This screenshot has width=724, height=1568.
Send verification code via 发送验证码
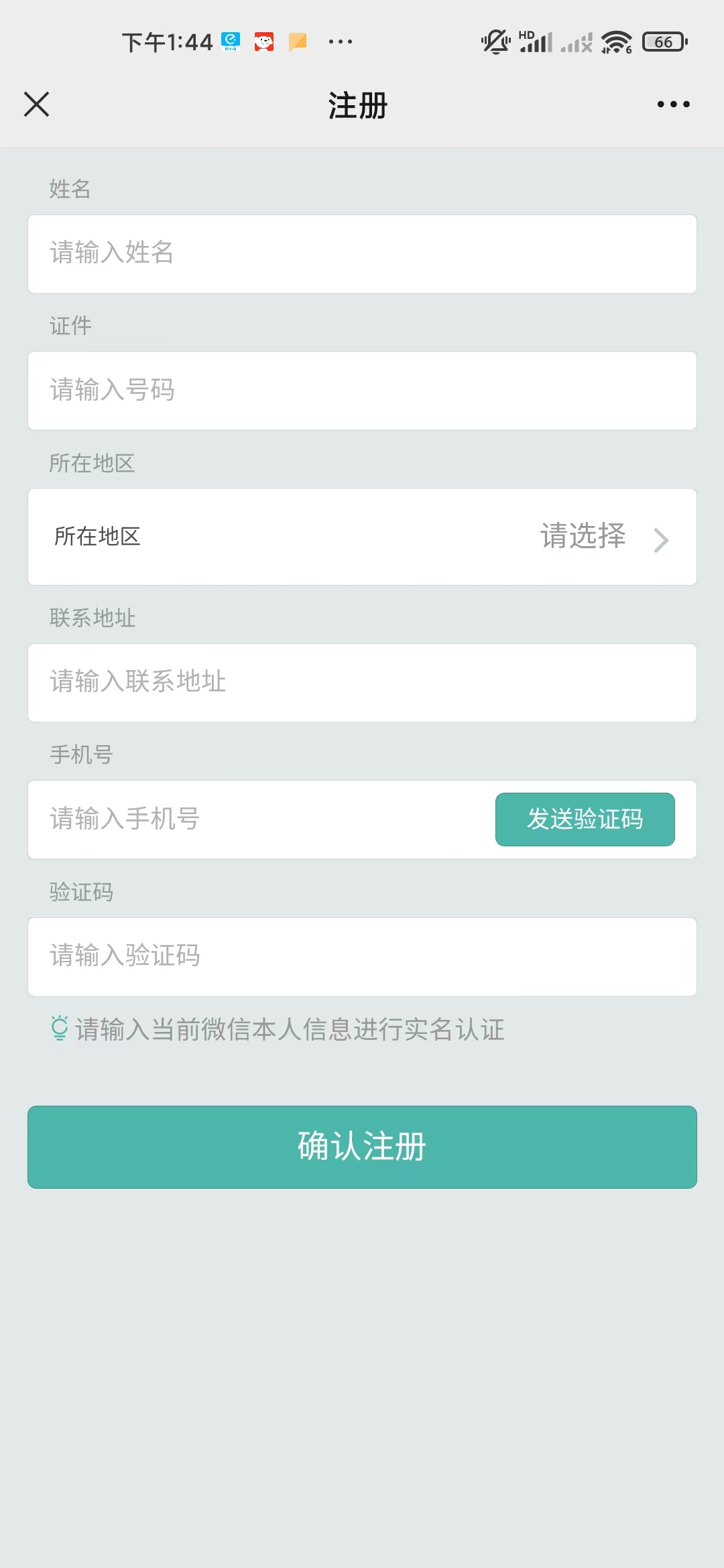pyautogui.click(x=585, y=820)
